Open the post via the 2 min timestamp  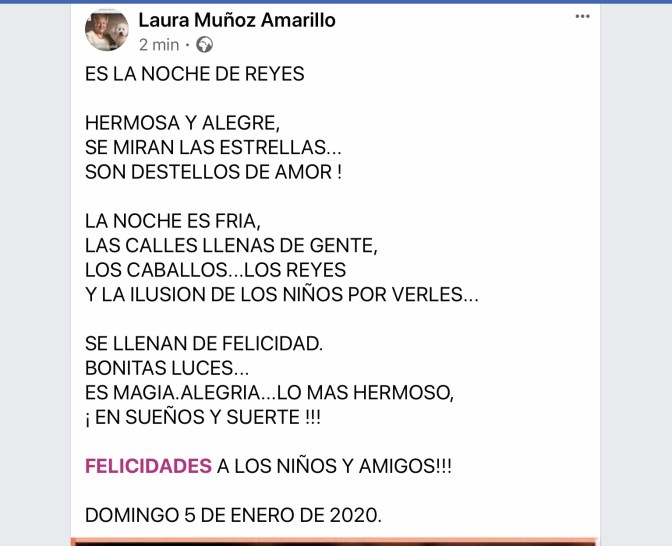click(x=158, y=45)
